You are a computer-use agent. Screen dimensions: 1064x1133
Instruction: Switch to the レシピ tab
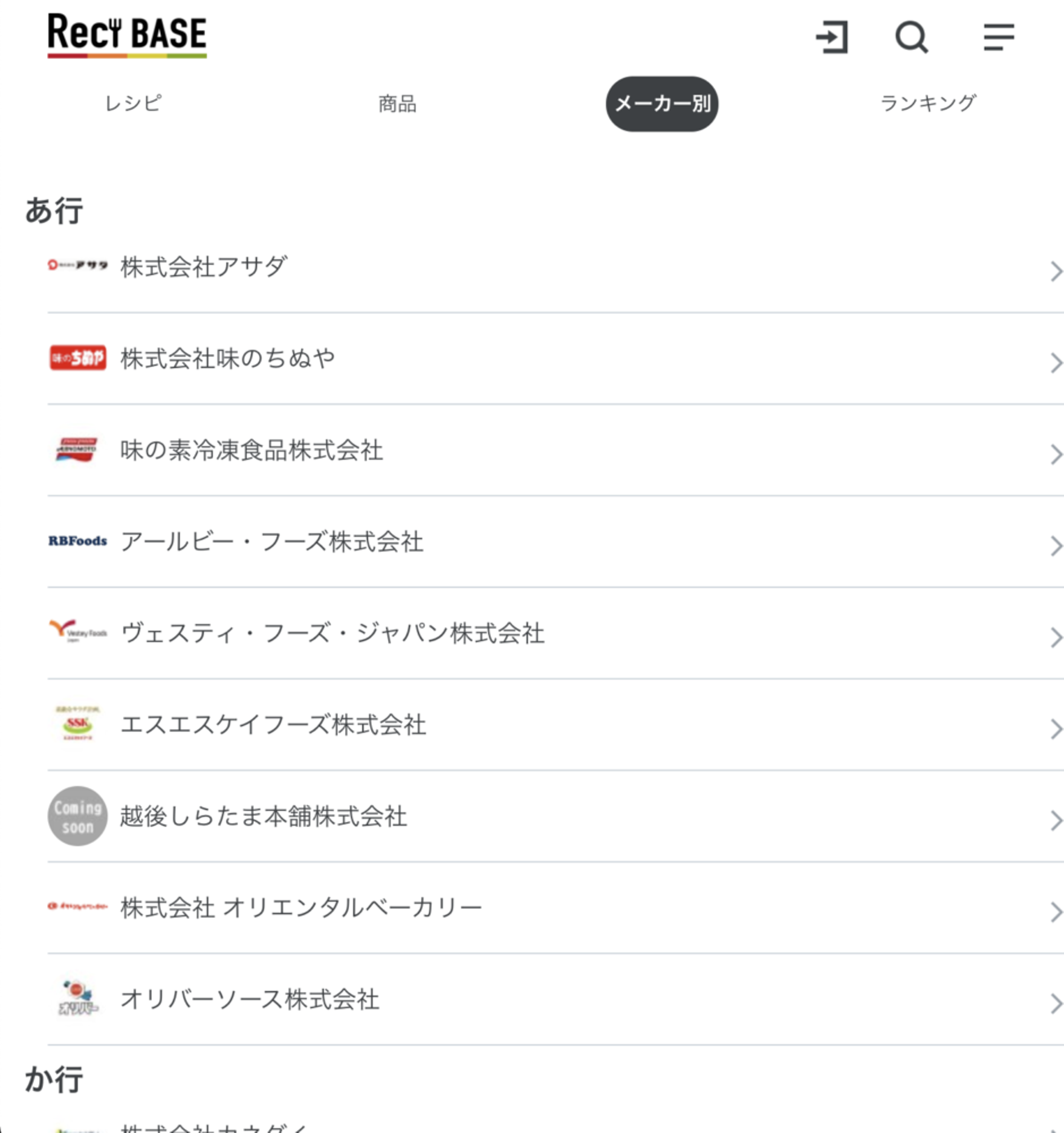pyautogui.click(x=133, y=103)
